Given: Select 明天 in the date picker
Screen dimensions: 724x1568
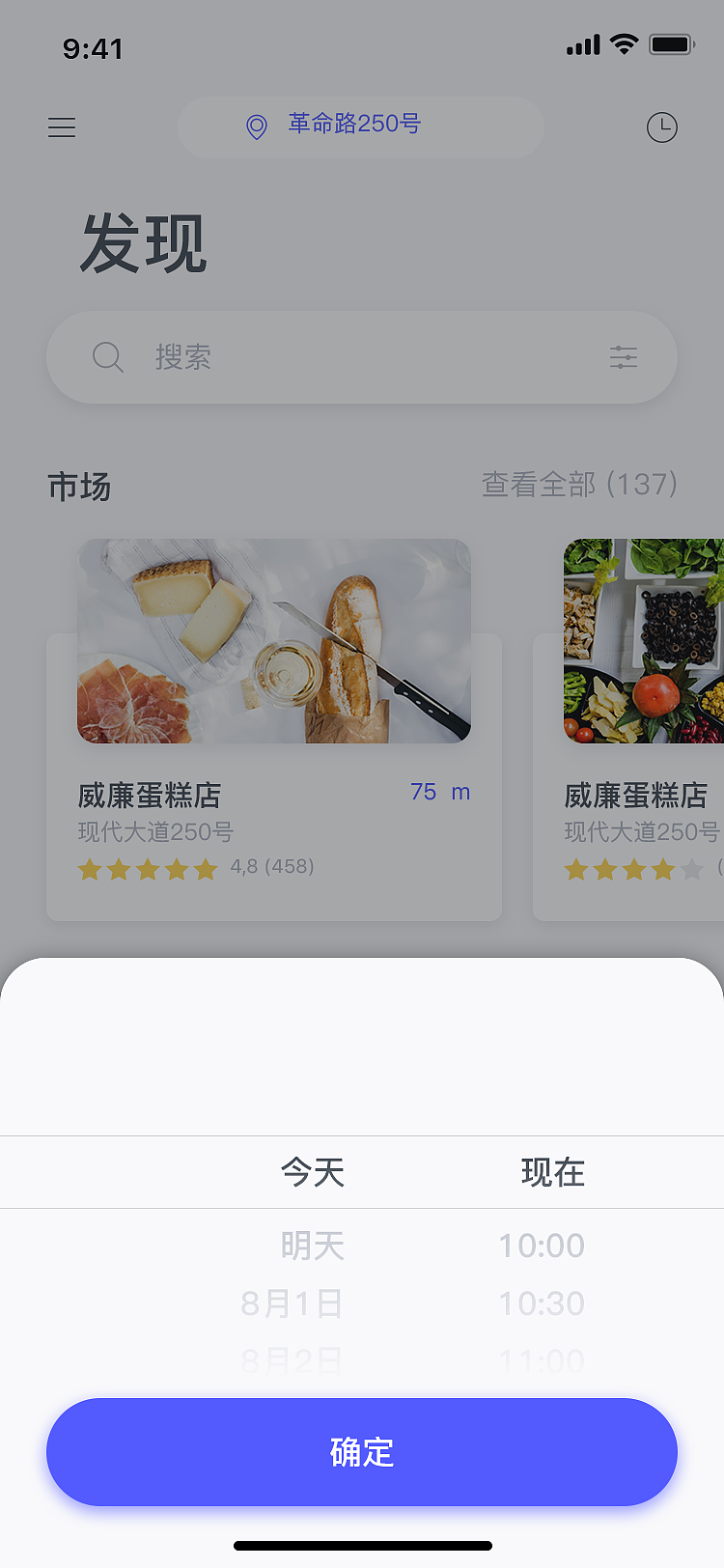Looking at the screenshot, I should [x=313, y=1246].
